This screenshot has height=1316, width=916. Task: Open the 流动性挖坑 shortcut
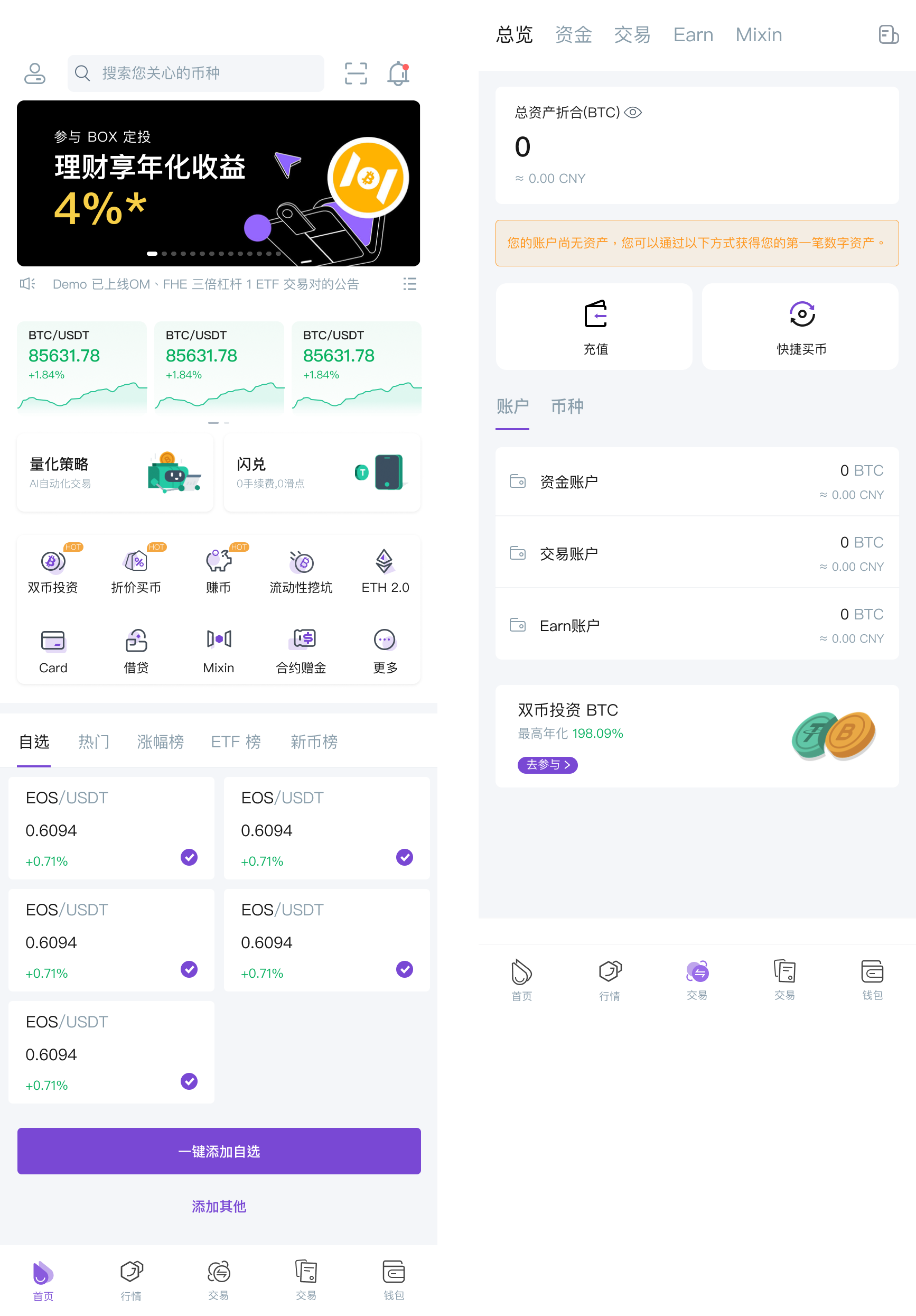click(x=301, y=570)
